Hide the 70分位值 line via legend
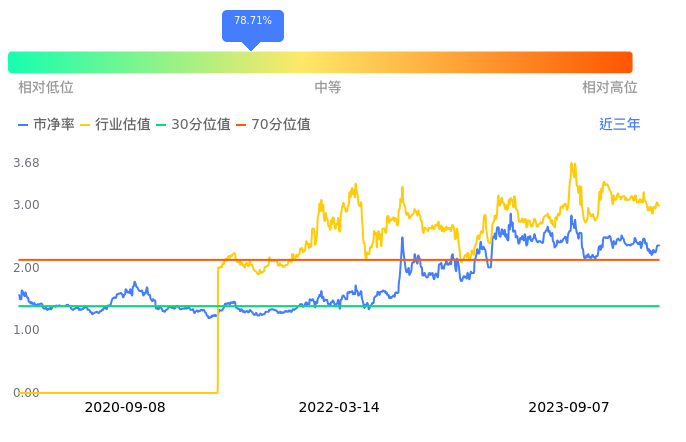The height and width of the screenshot is (442, 686). point(273,124)
